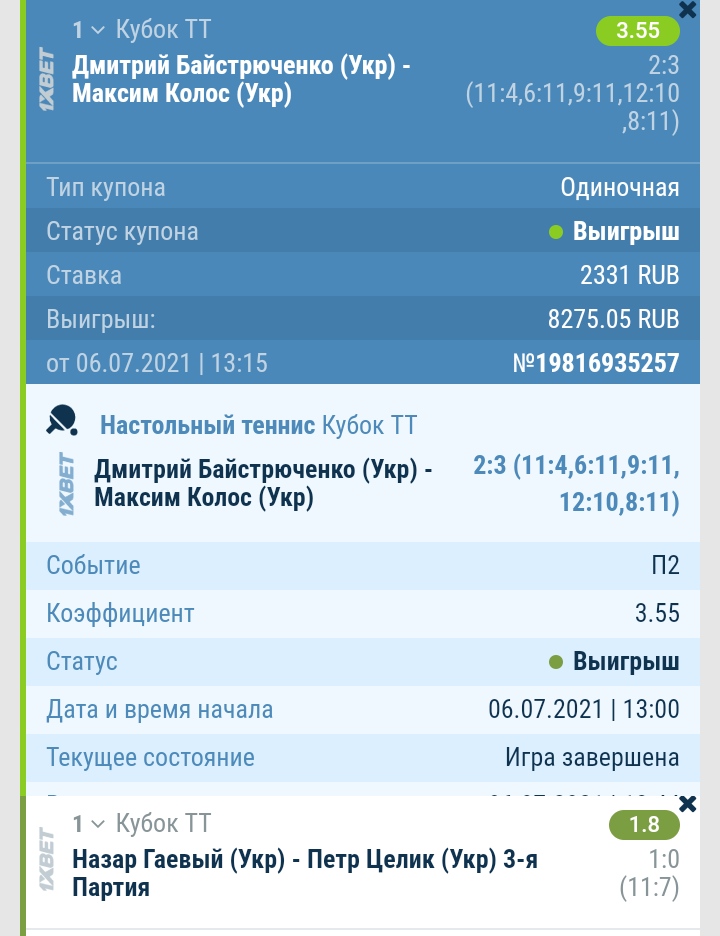
Task: Expand the Гаевый - Целик coupon details
Action: (97, 824)
